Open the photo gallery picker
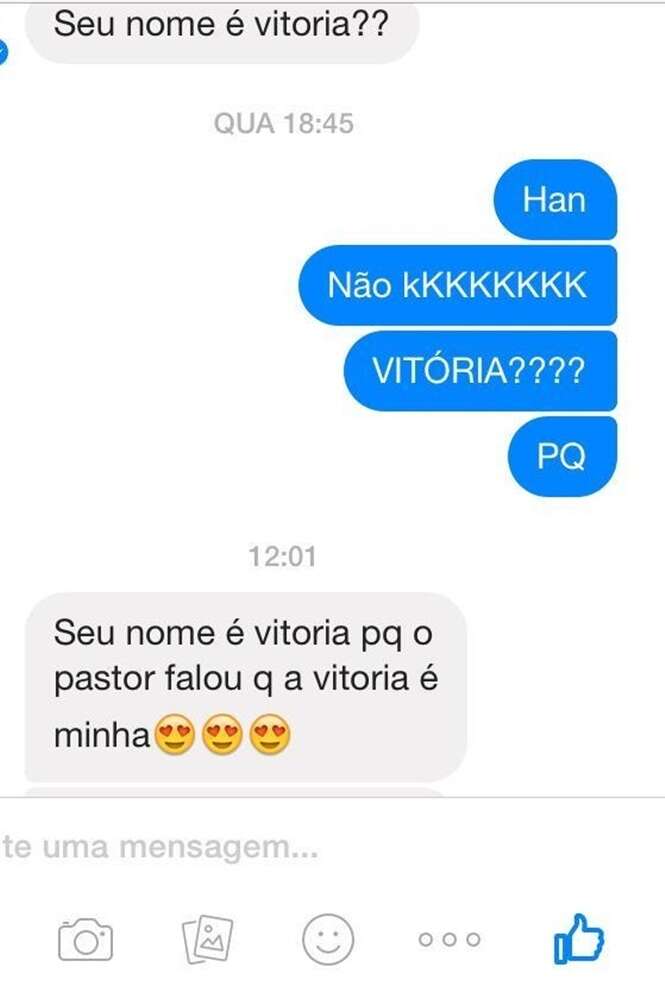The image size is (665, 992). tap(207, 940)
